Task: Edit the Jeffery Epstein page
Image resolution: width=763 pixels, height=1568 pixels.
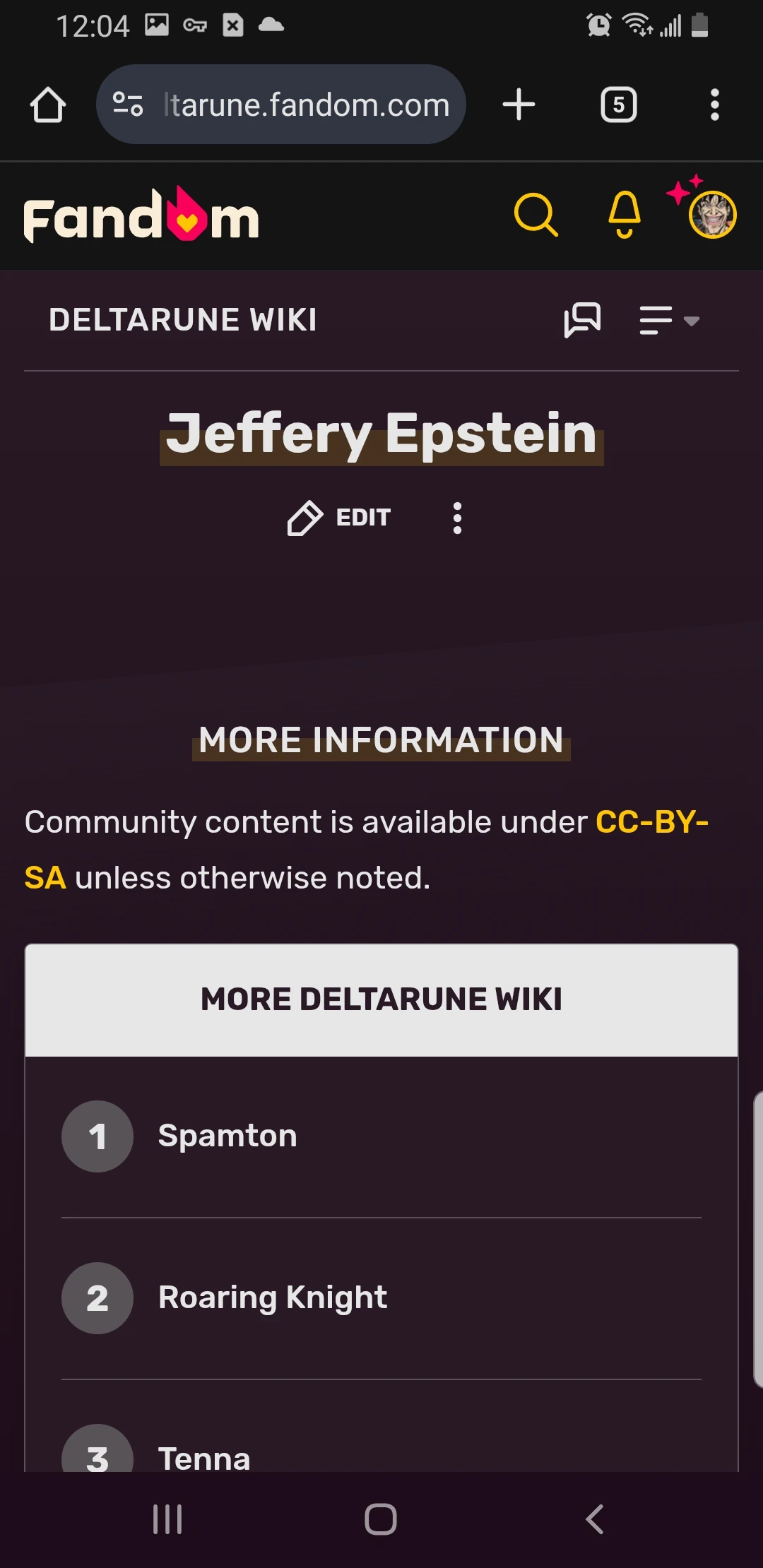Action: 340,518
